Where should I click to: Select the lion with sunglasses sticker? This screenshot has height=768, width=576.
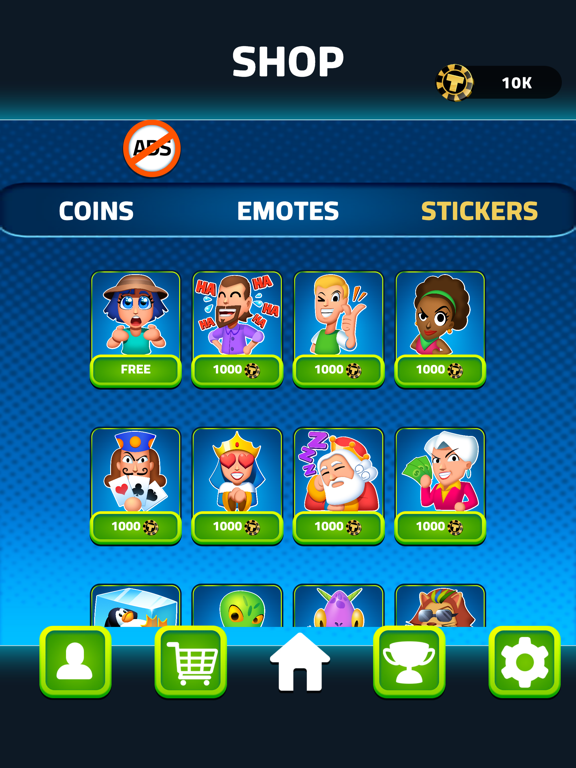click(440, 606)
